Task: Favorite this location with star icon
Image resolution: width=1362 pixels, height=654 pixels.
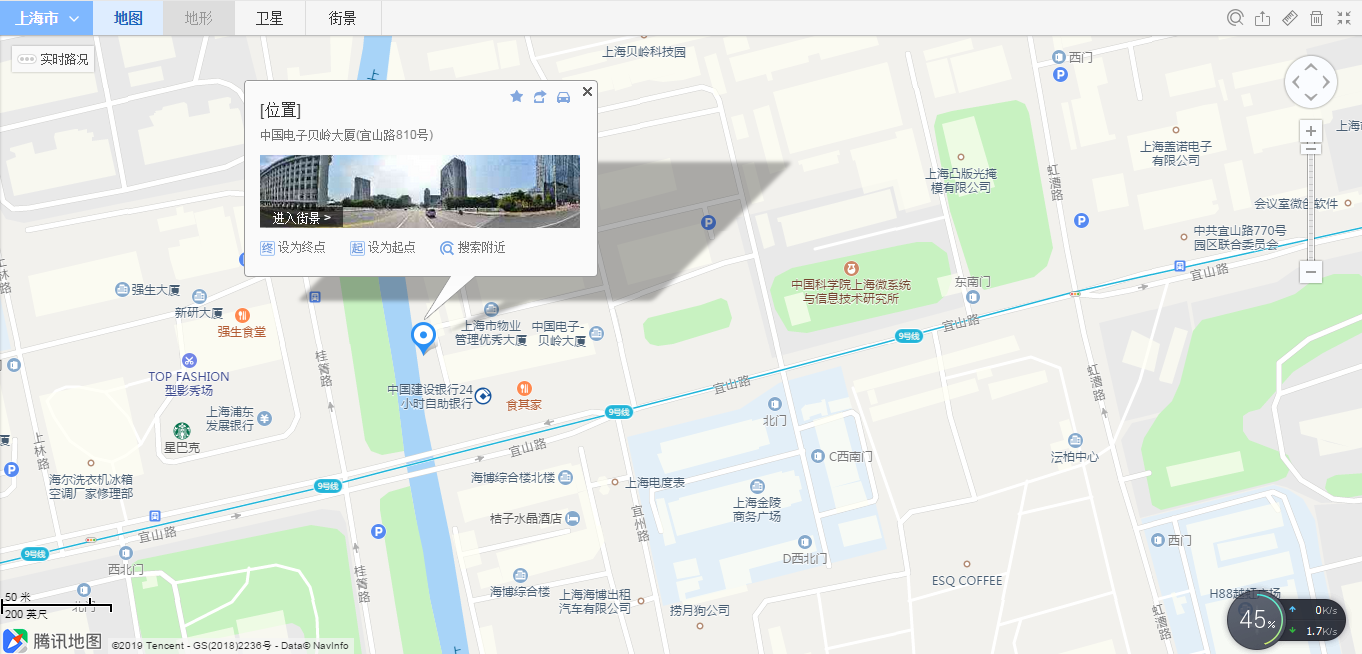Action: tap(517, 96)
